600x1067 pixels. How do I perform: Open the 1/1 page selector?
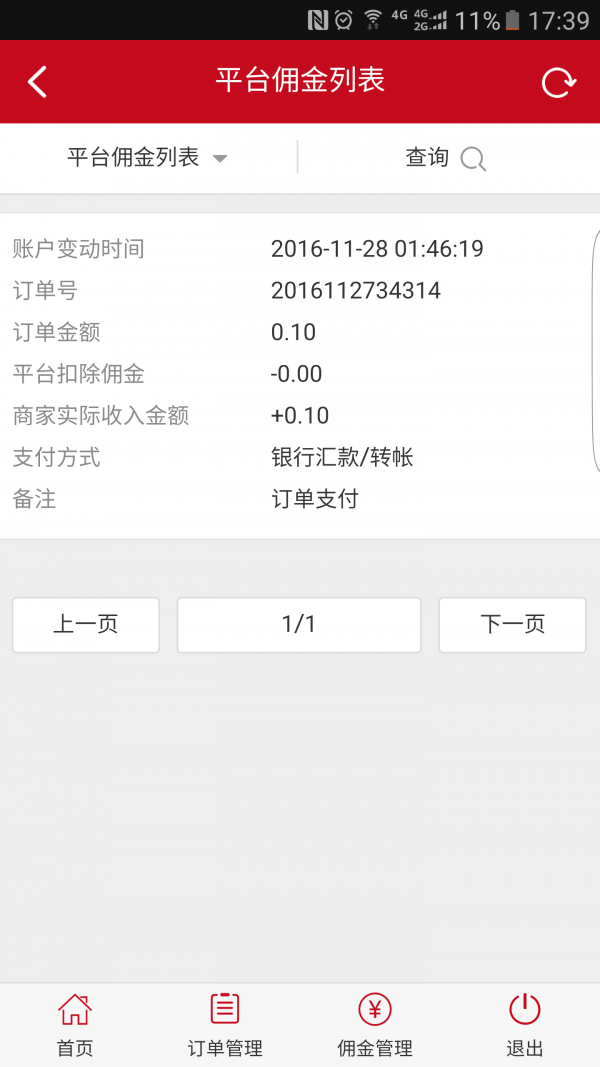point(299,625)
